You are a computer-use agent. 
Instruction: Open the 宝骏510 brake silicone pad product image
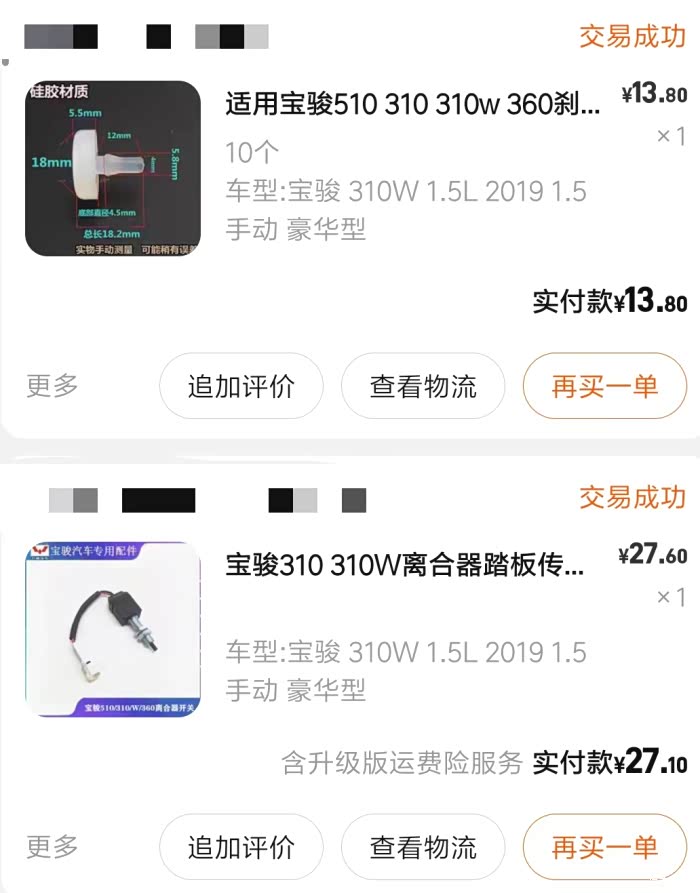112,168
